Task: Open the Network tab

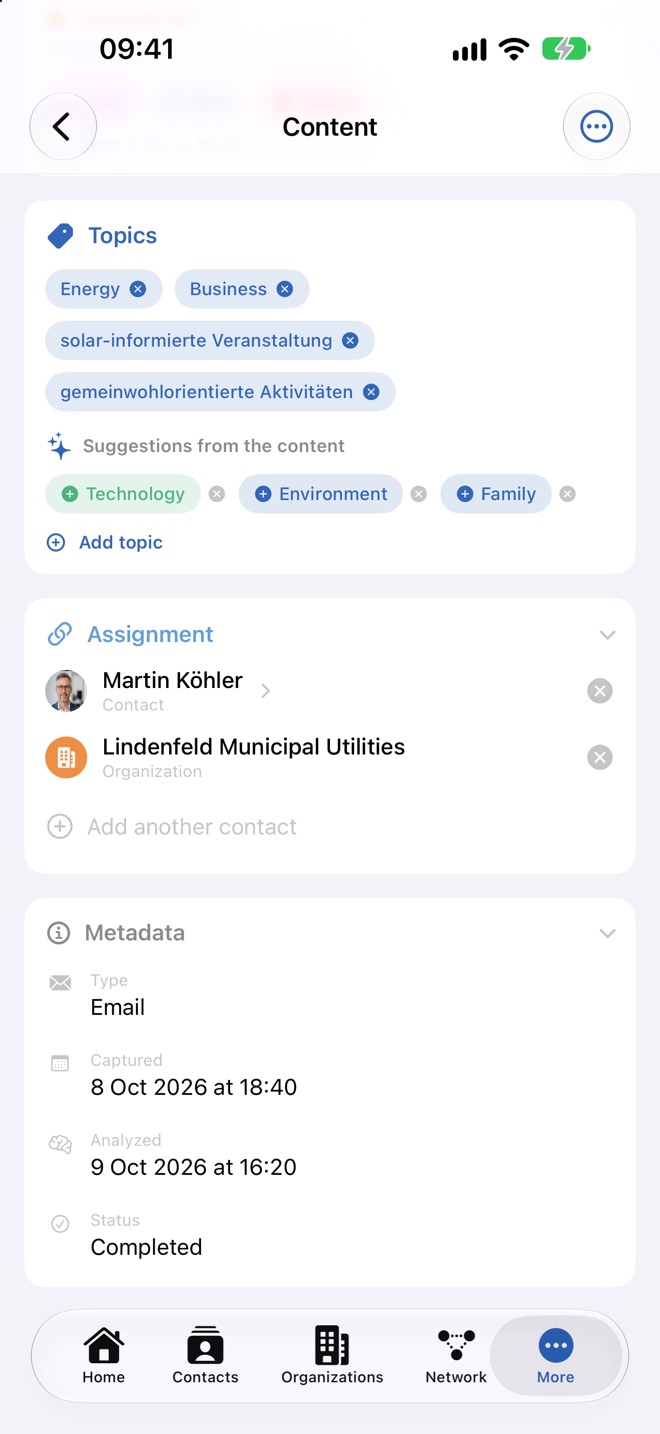Action: point(456,1356)
